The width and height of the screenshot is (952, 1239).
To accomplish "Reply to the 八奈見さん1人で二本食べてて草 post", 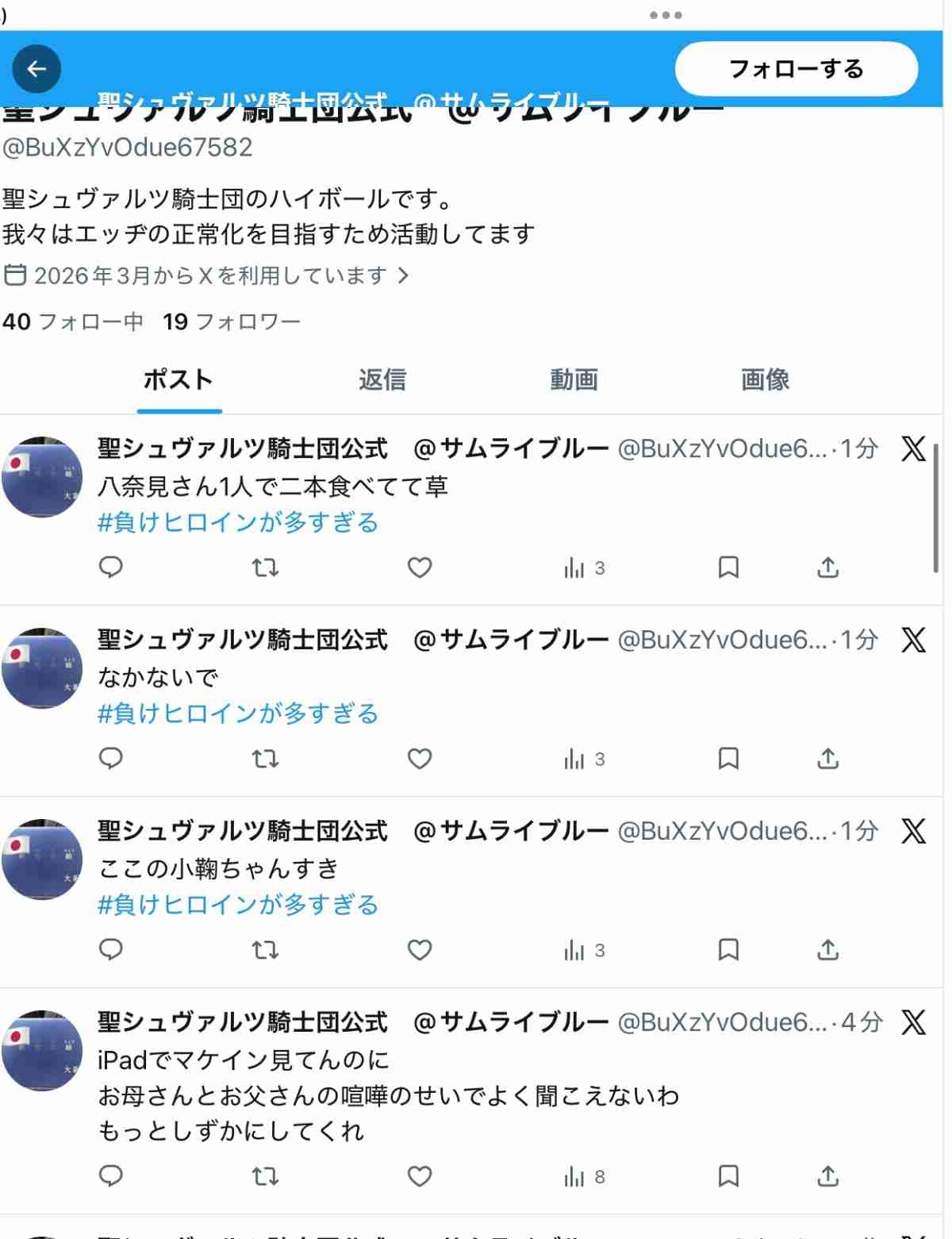I will [111, 568].
